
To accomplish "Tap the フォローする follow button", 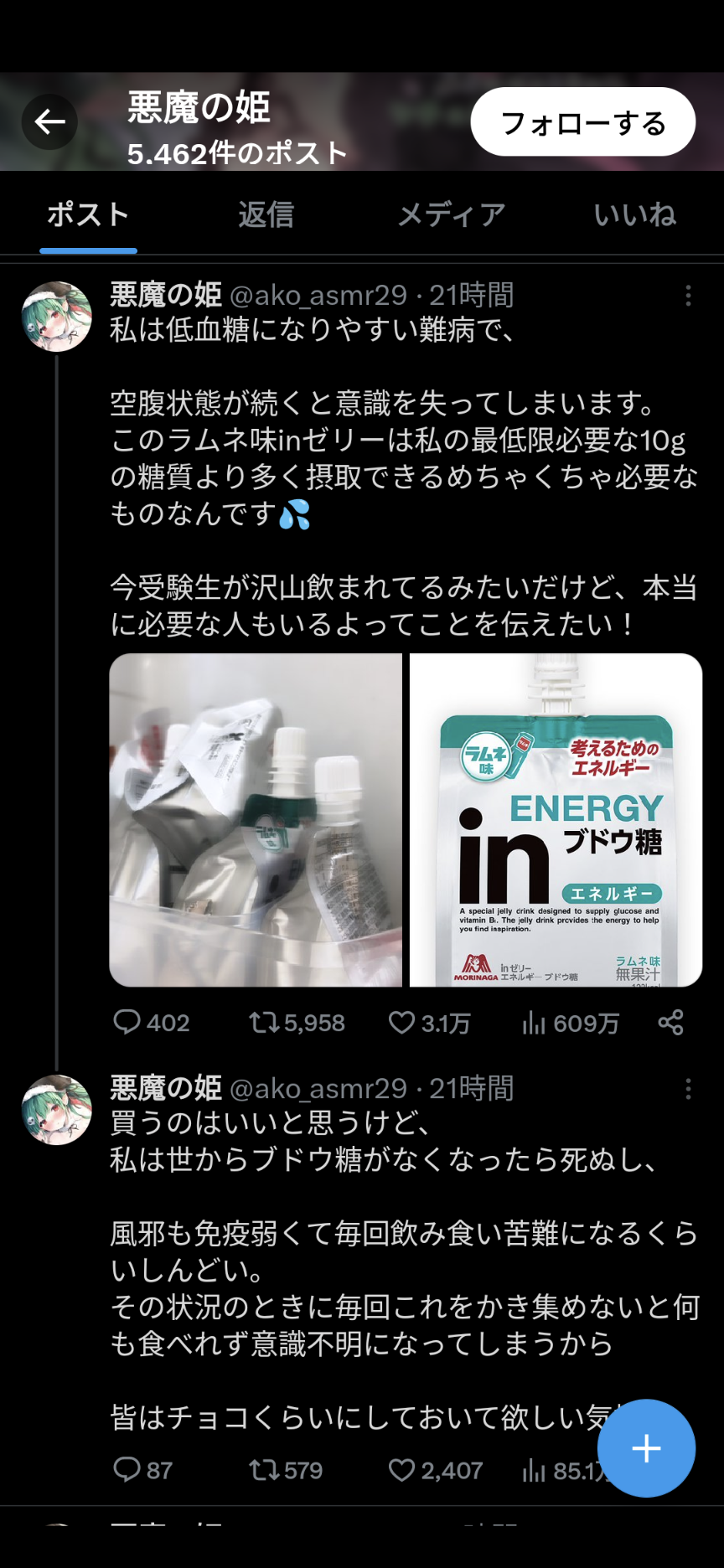I will click(583, 122).
